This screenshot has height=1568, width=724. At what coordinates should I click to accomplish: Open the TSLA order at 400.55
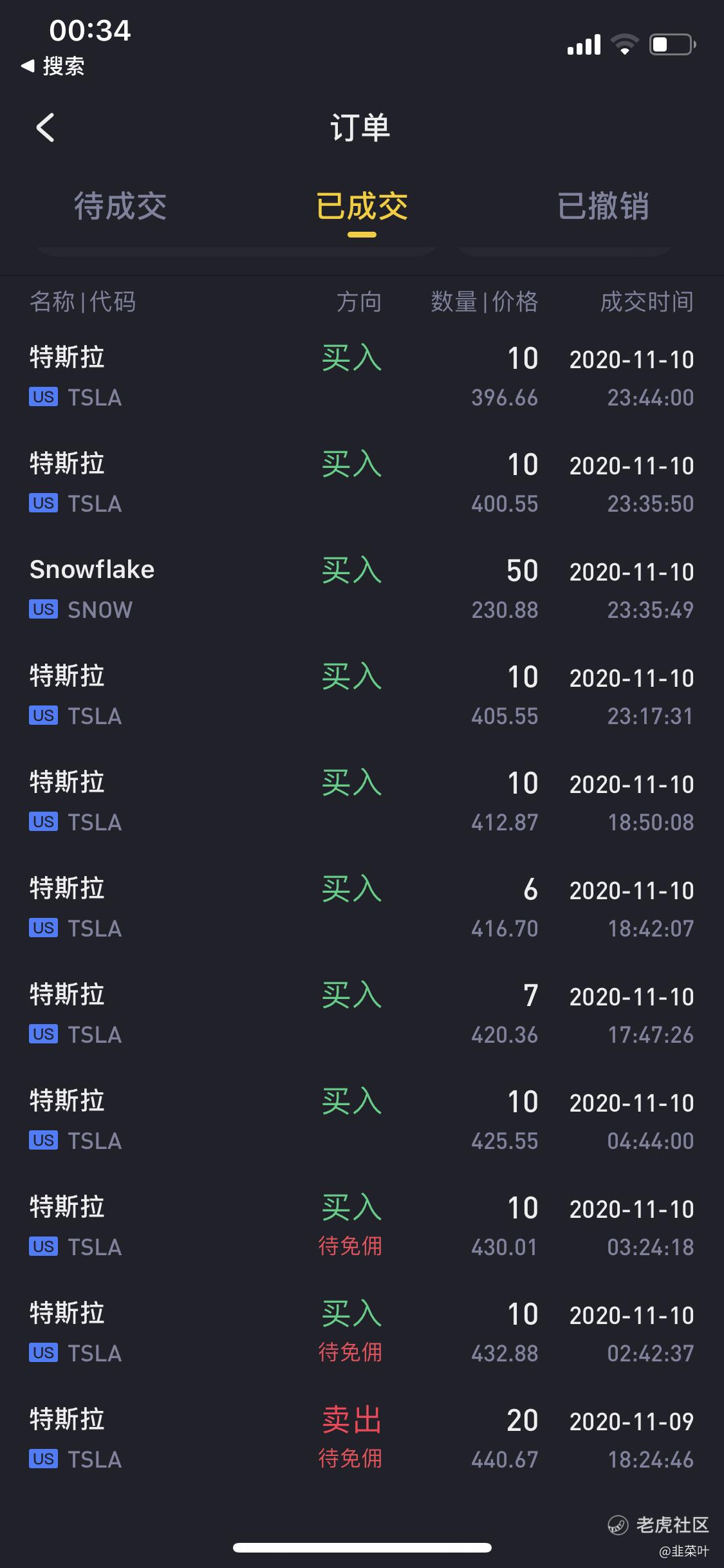coord(362,483)
